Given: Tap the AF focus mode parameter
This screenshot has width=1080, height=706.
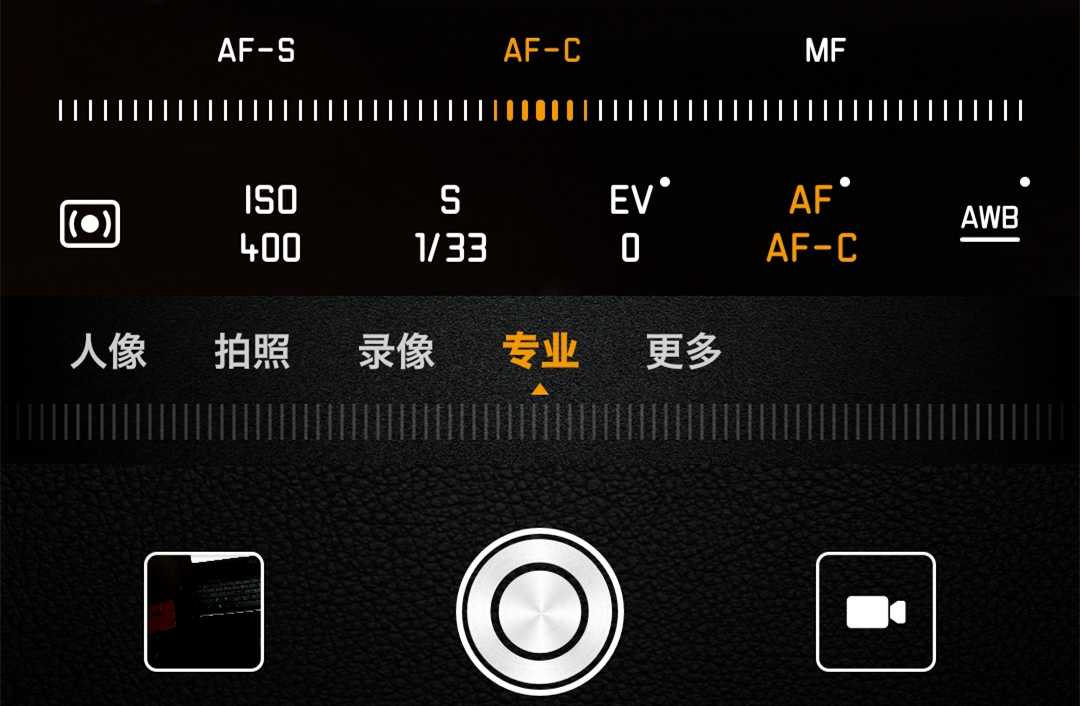Looking at the screenshot, I should 811,224.
